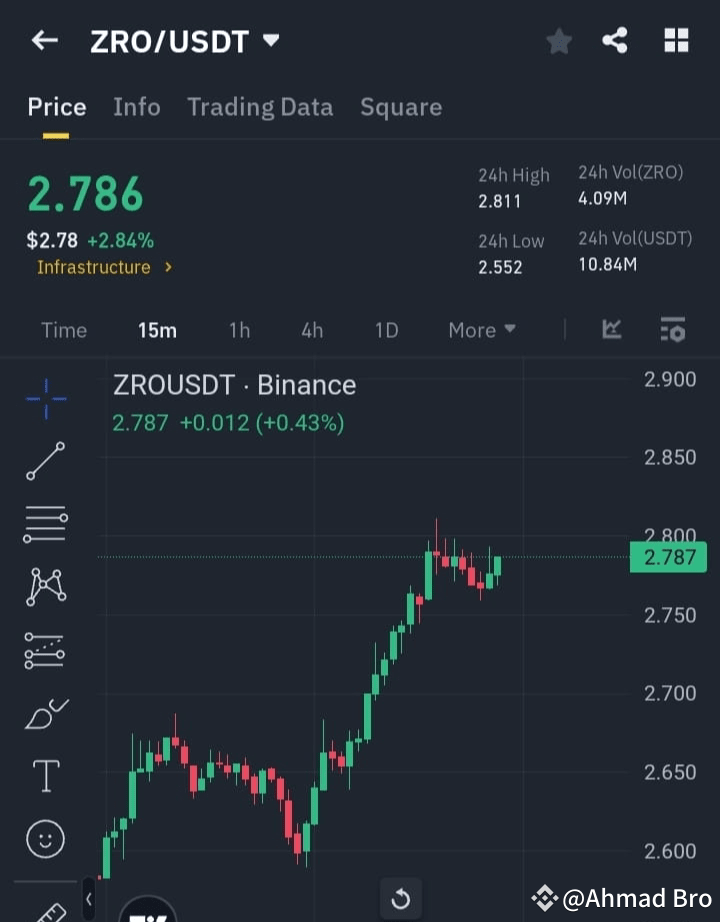
Task: Collapse the drawing tools sidebar
Action: (x=88, y=899)
